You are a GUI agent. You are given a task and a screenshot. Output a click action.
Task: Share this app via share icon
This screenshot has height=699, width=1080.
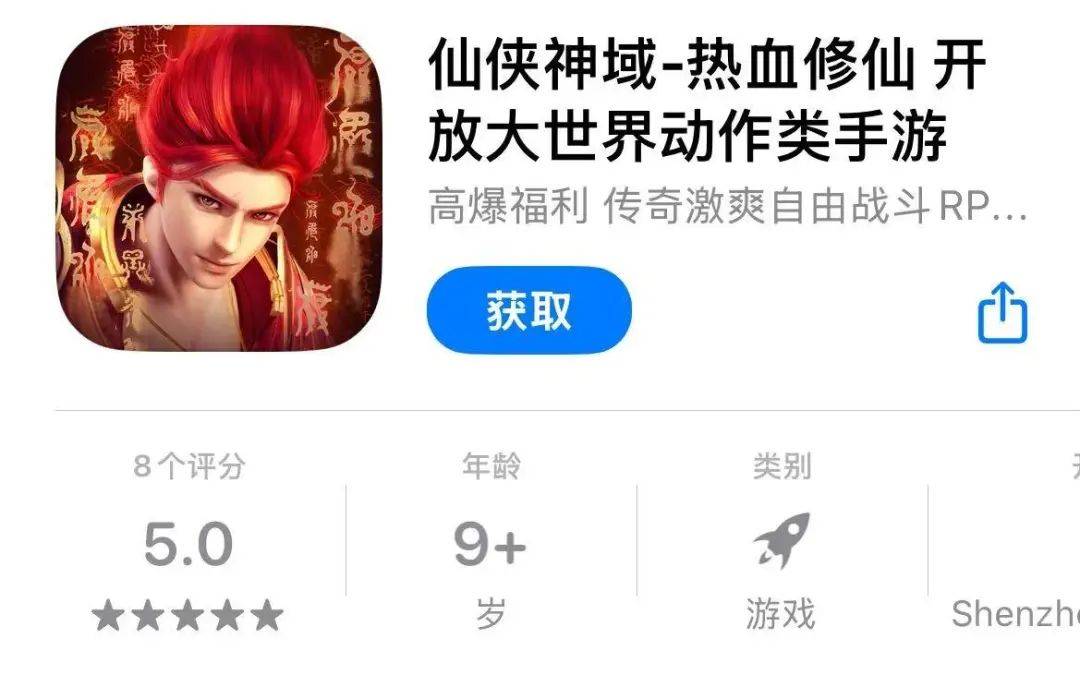[1002, 315]
